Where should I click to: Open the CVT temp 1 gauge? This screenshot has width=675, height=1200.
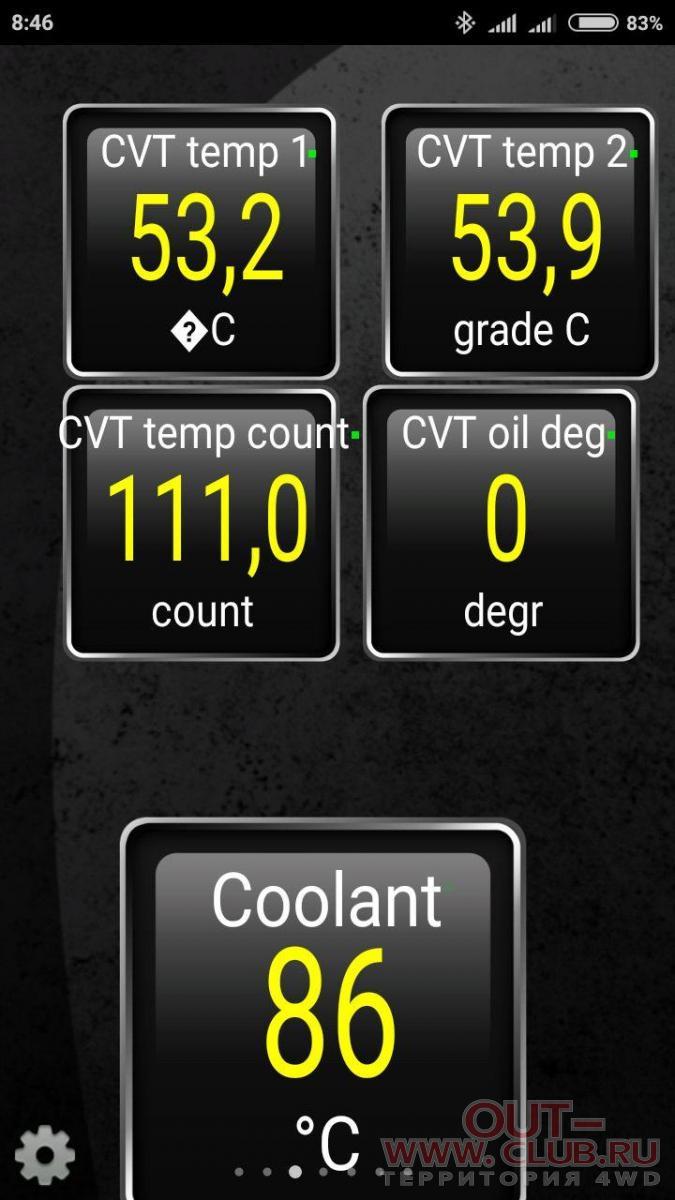pos(201,242)
